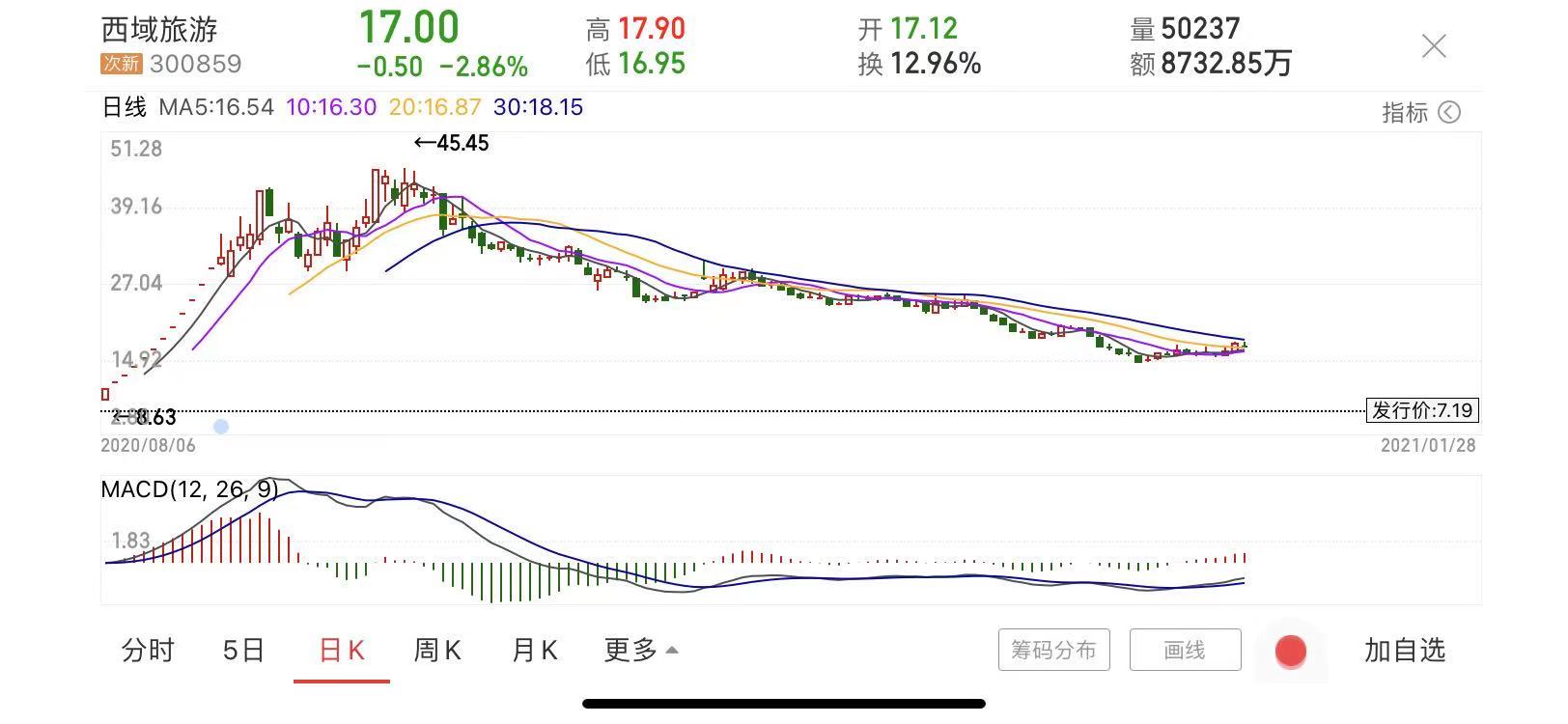
Task: Show the 日K daily candlestick chart
Action: point(342,651)
